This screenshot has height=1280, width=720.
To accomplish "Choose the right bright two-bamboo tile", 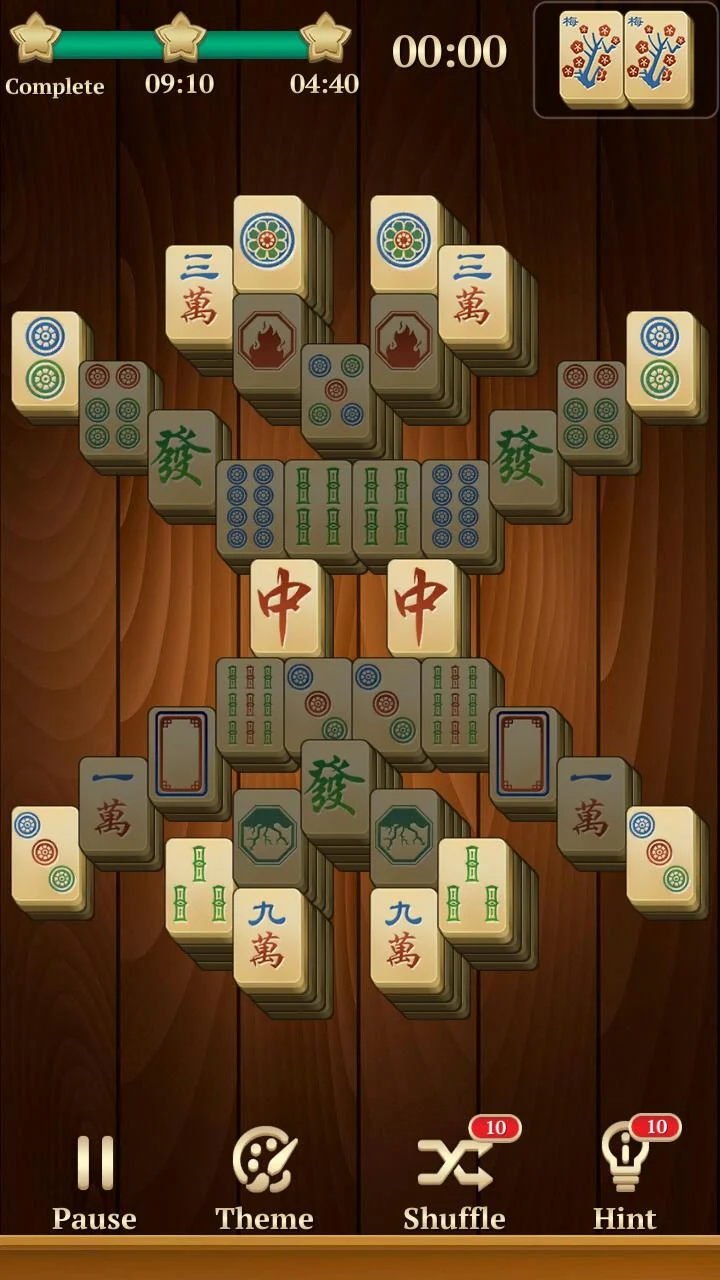I will (472, 885).
